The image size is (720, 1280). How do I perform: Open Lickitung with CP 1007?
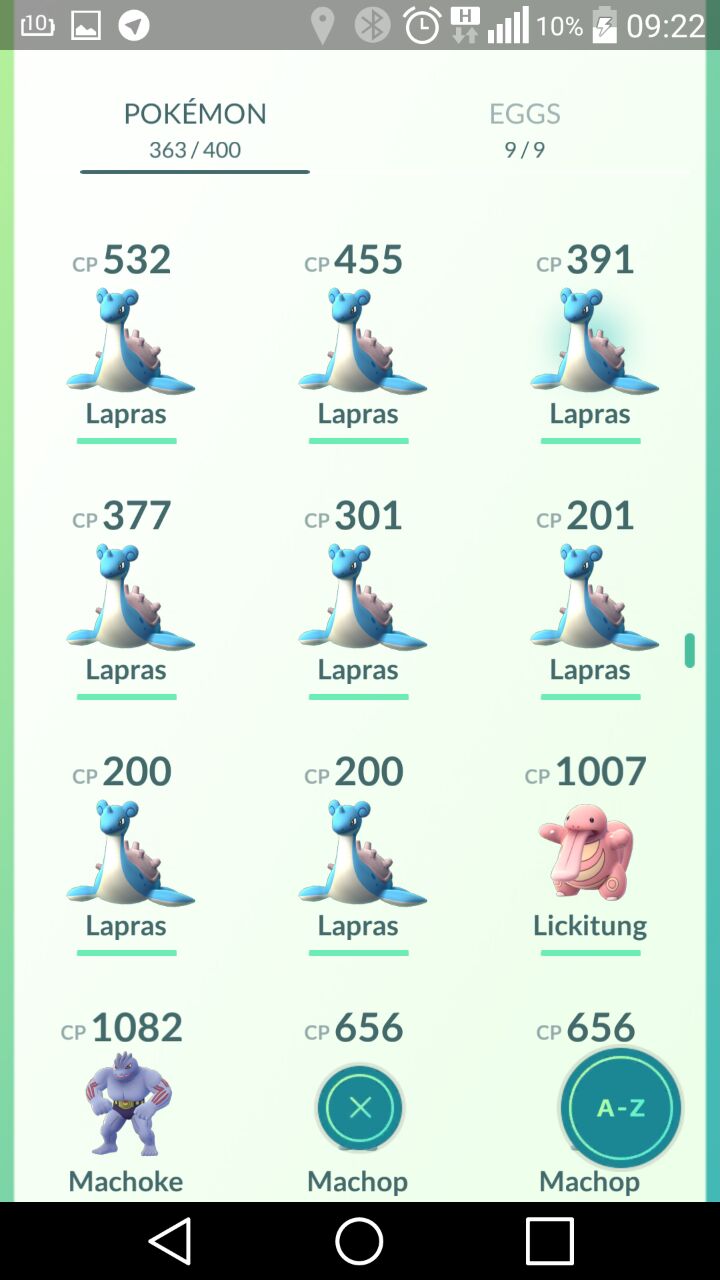591,852
